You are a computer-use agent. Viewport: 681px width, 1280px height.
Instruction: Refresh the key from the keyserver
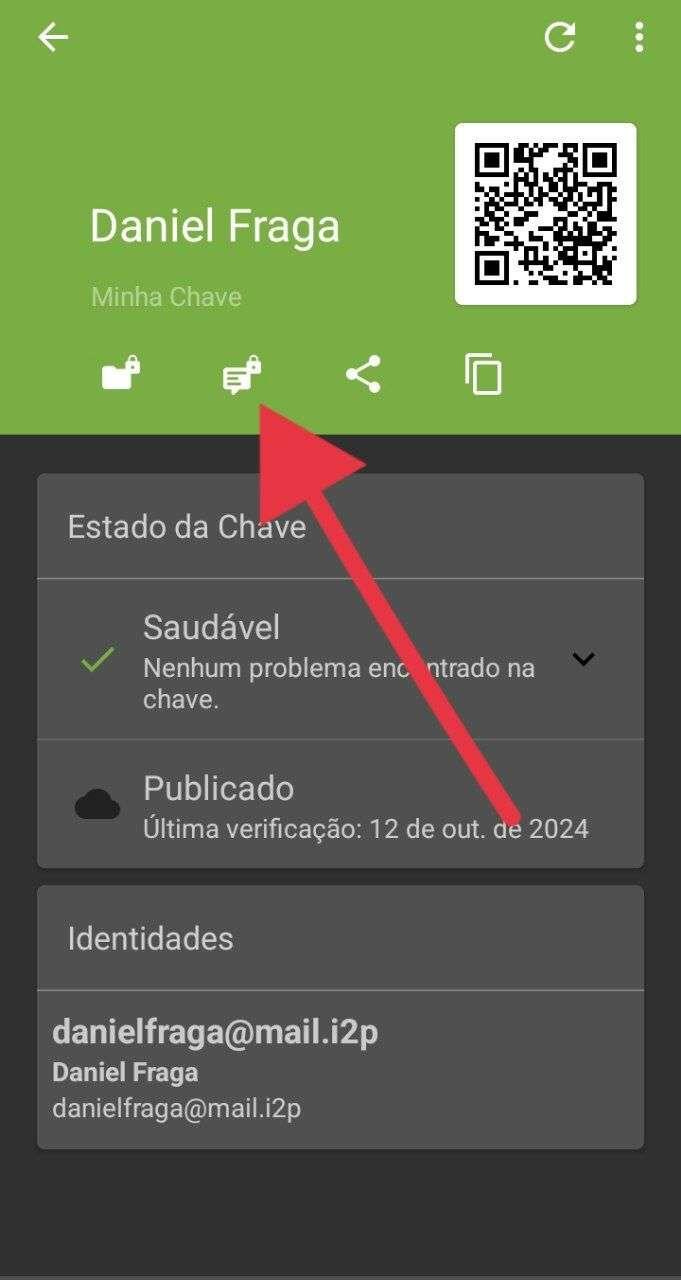tap(559, 38)
